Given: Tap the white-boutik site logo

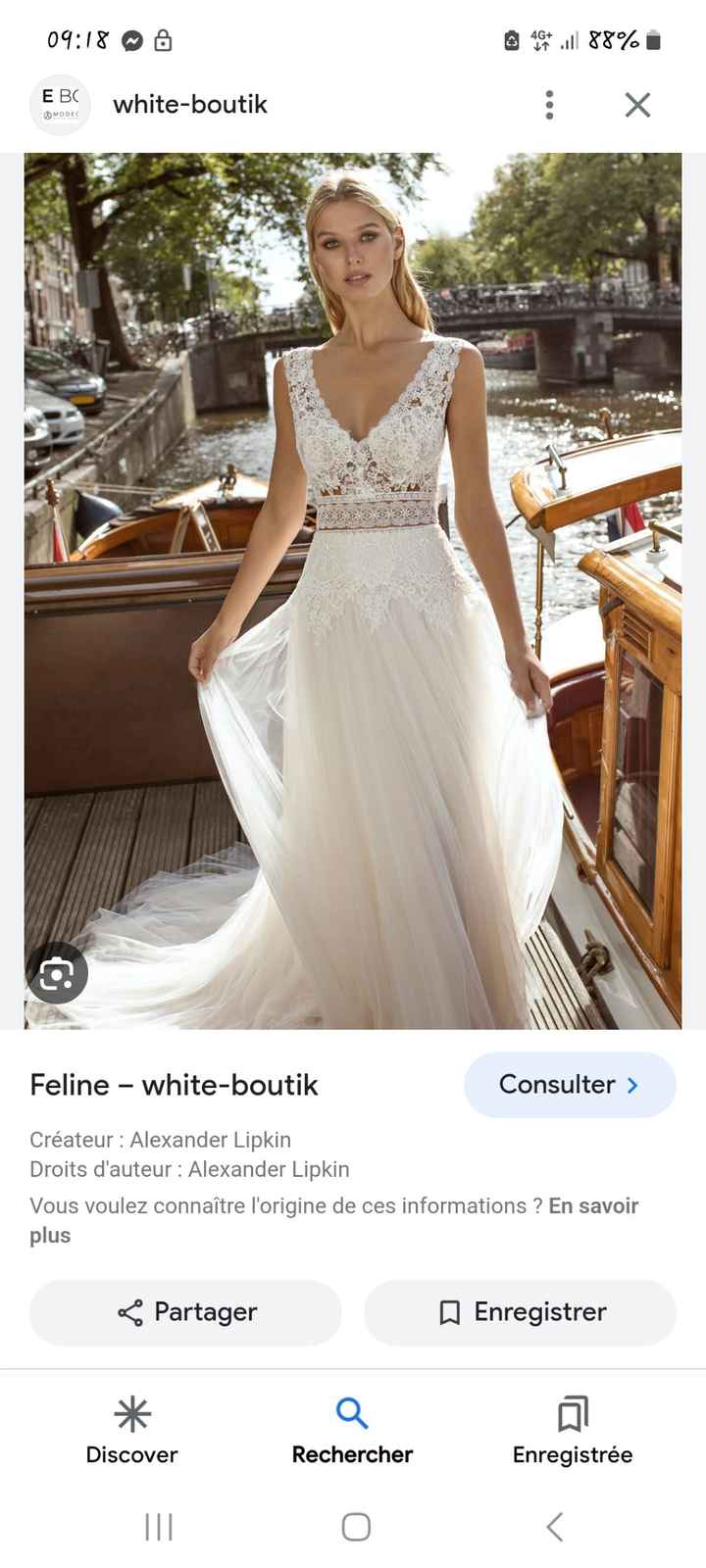Looking at the screenshot, I should 60,105.
